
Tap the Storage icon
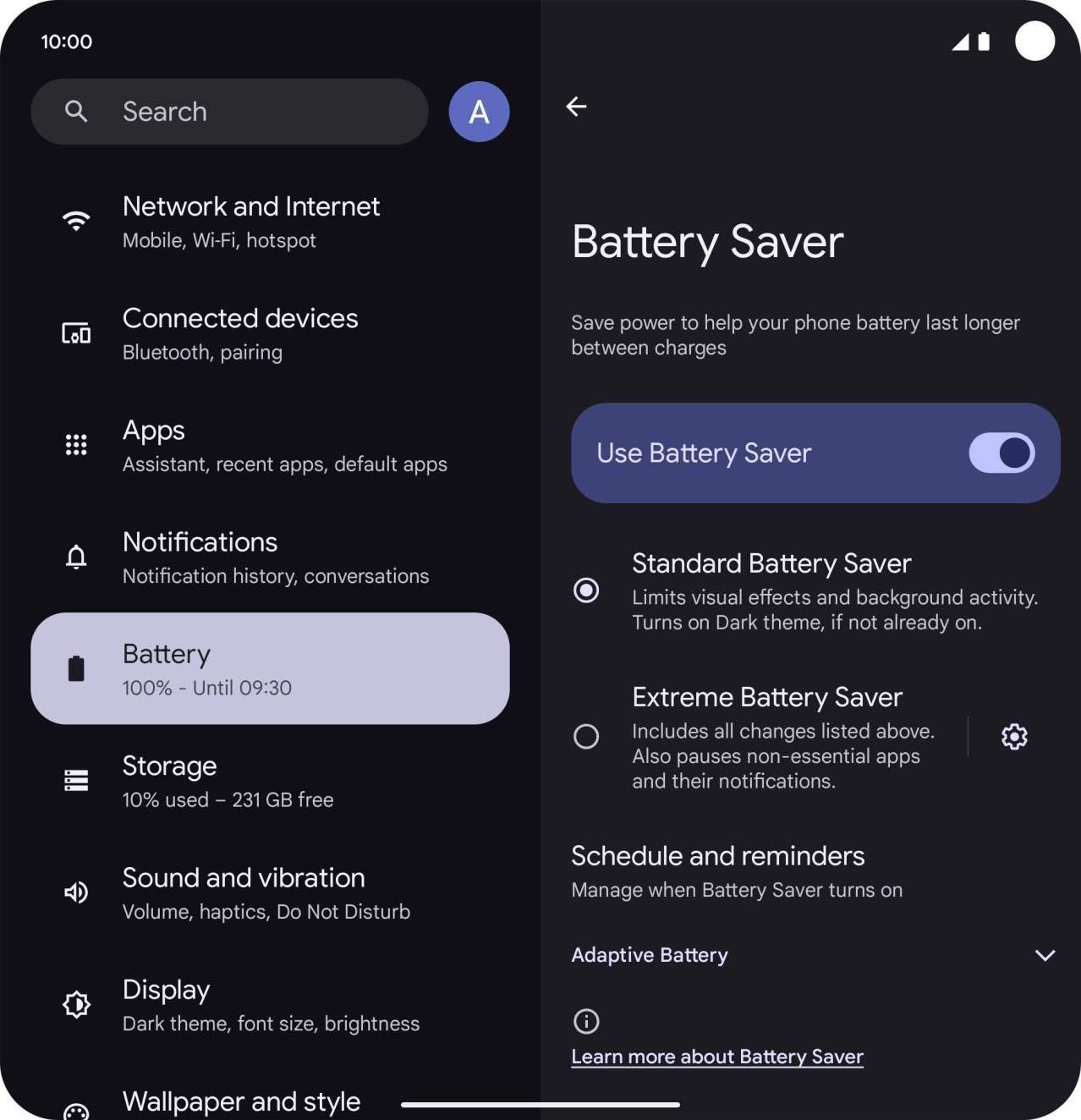76,780
